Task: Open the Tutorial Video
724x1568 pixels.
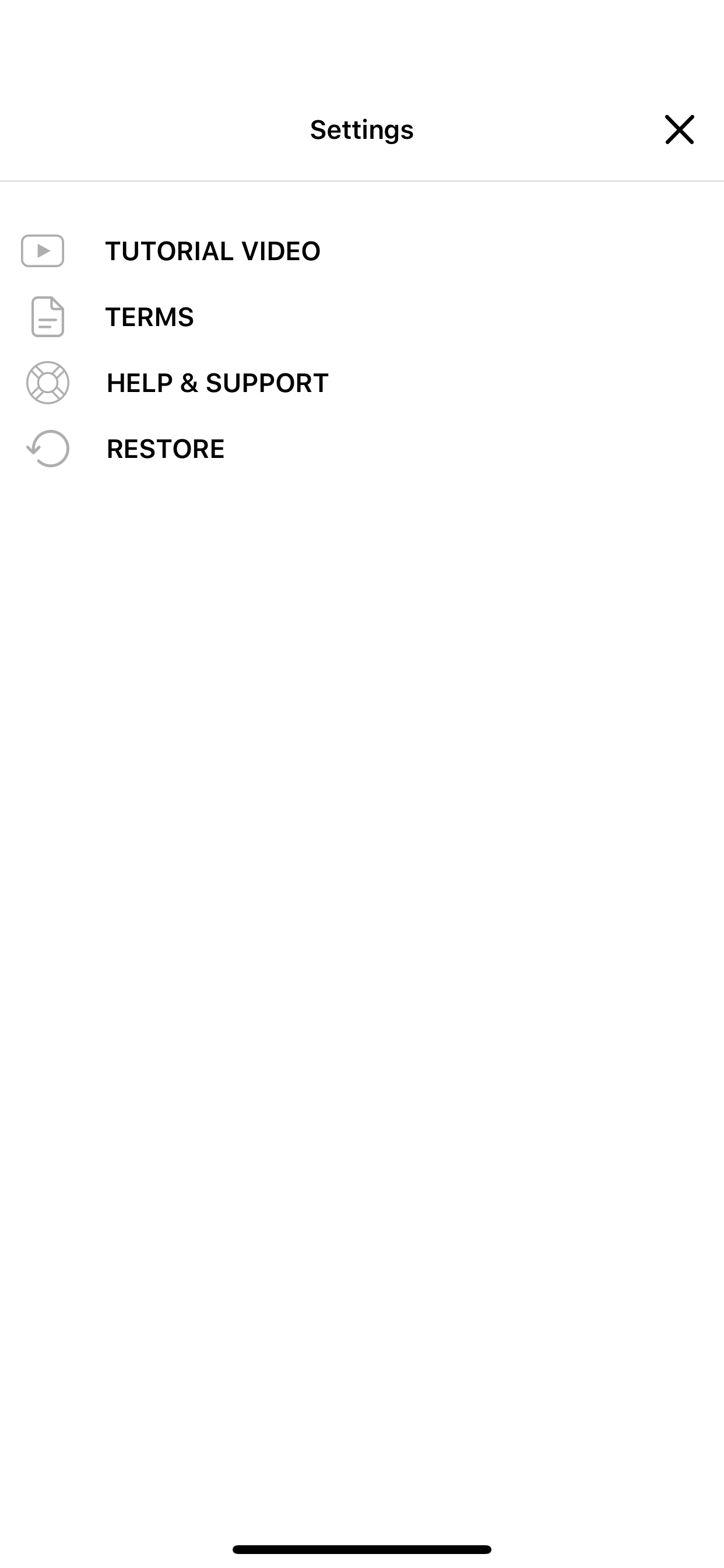Action: point(362,251)
